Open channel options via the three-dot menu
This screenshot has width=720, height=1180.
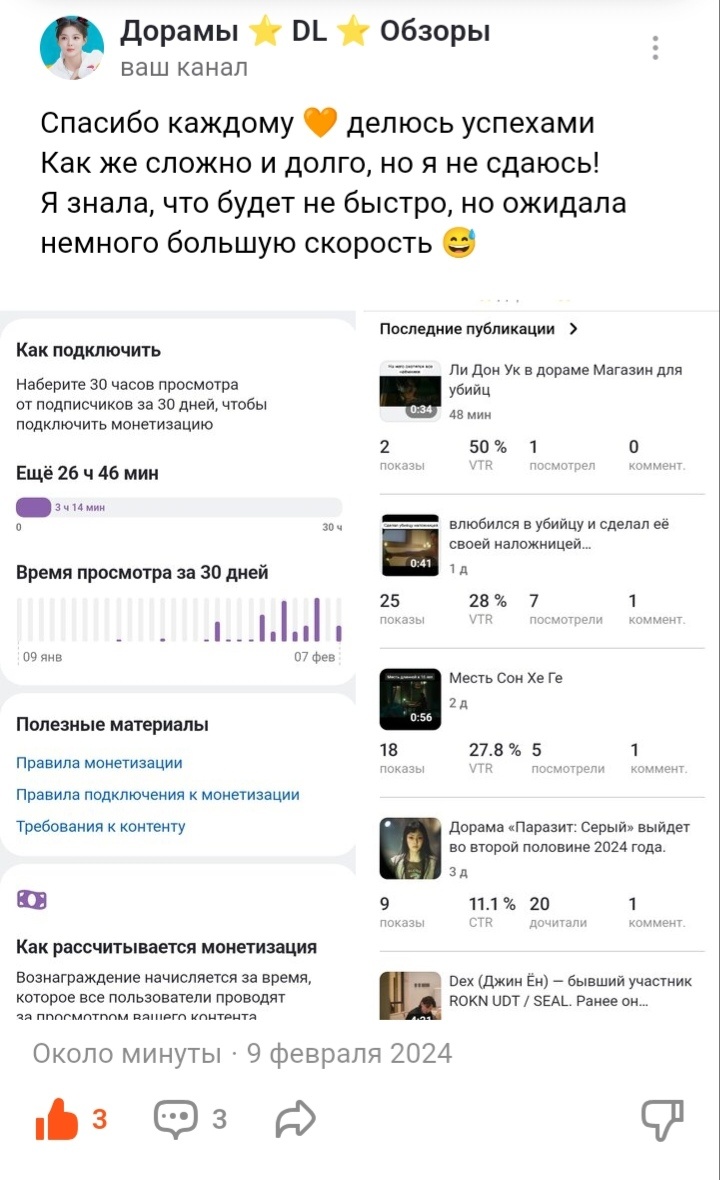point(655,45)
